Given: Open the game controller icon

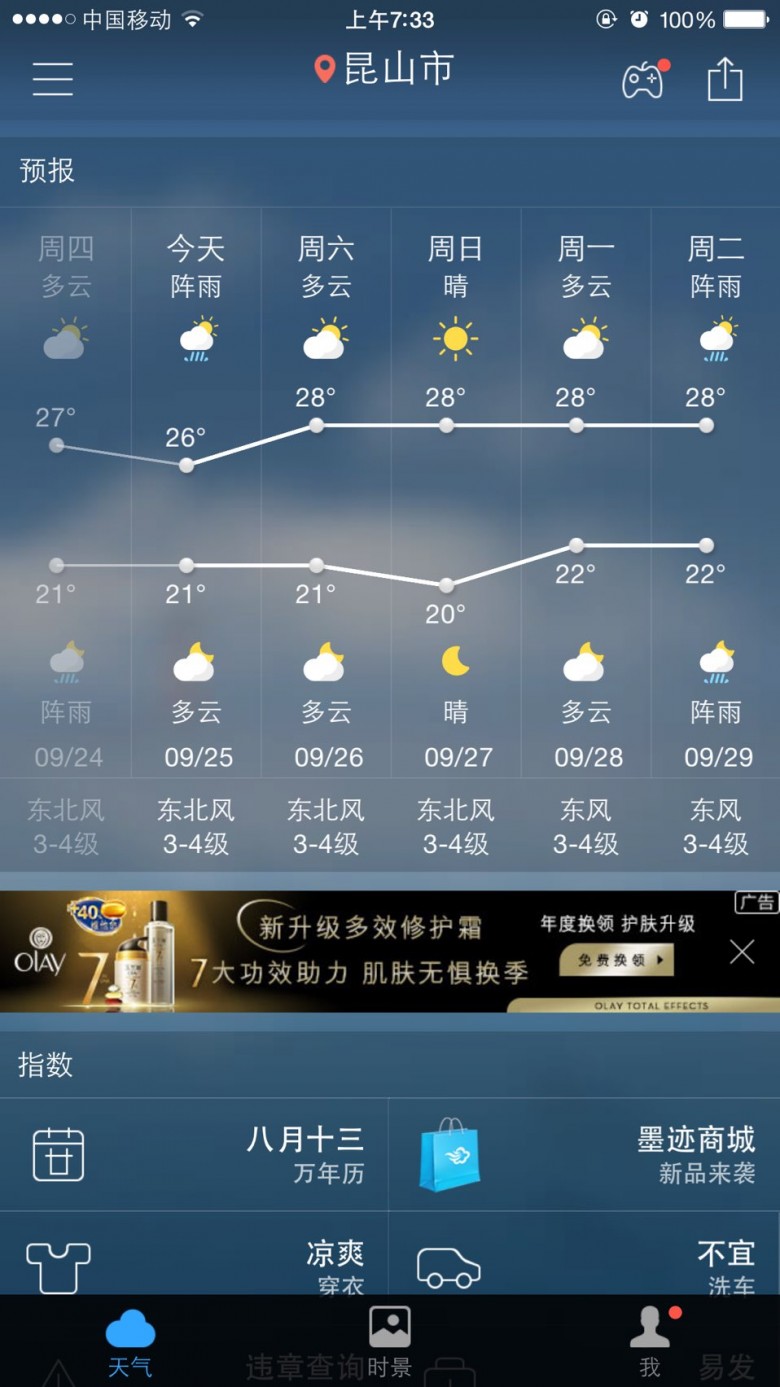Looking at the screenshot, I should click(x=643, y=79).
